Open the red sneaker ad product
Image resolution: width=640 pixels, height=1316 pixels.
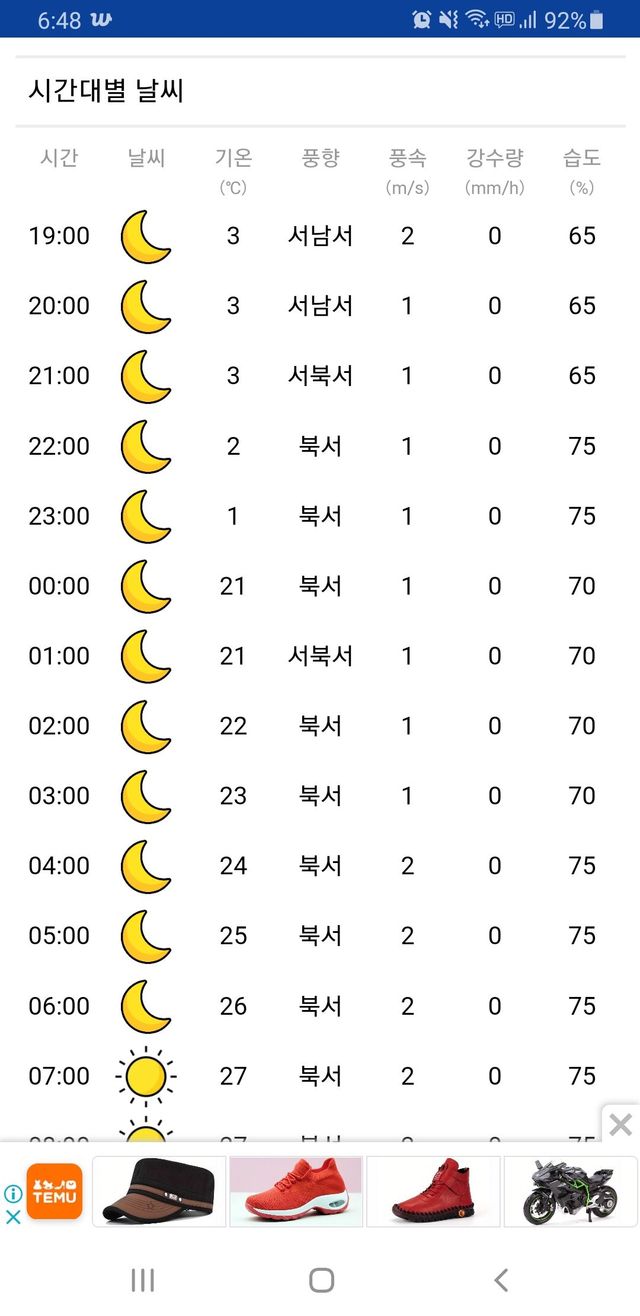(x=296, y=1191)
